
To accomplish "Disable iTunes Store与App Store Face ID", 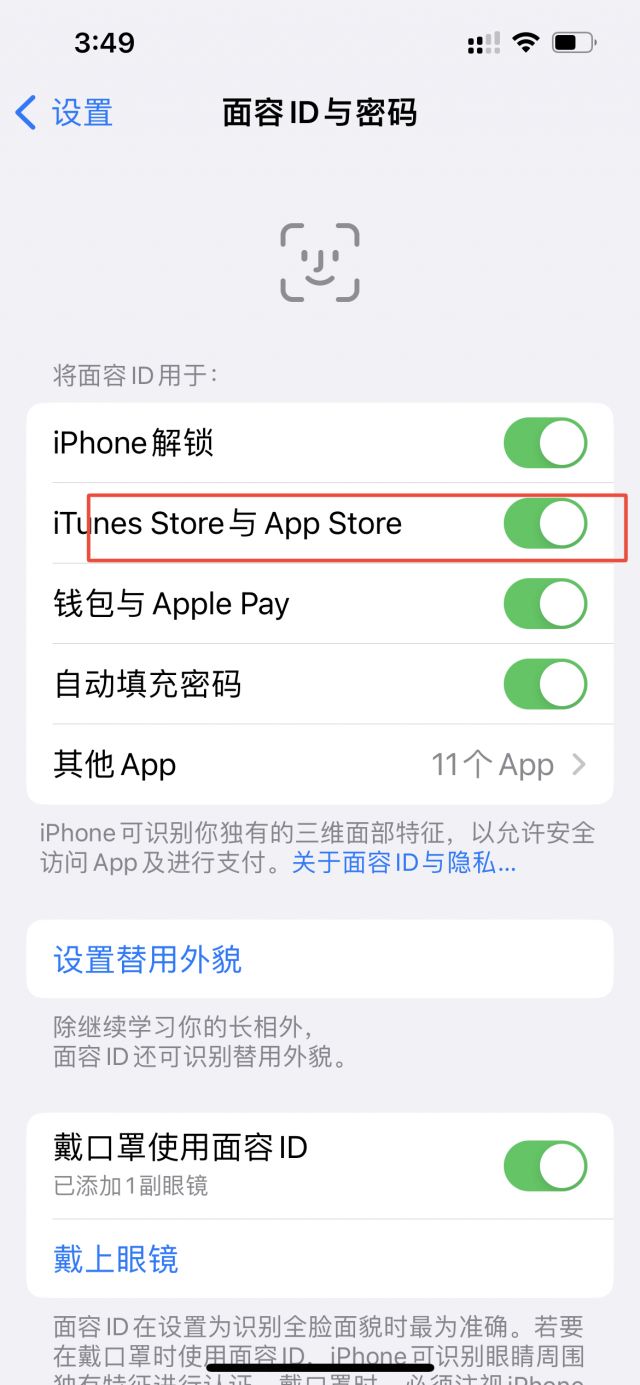I will pos(545,524).
